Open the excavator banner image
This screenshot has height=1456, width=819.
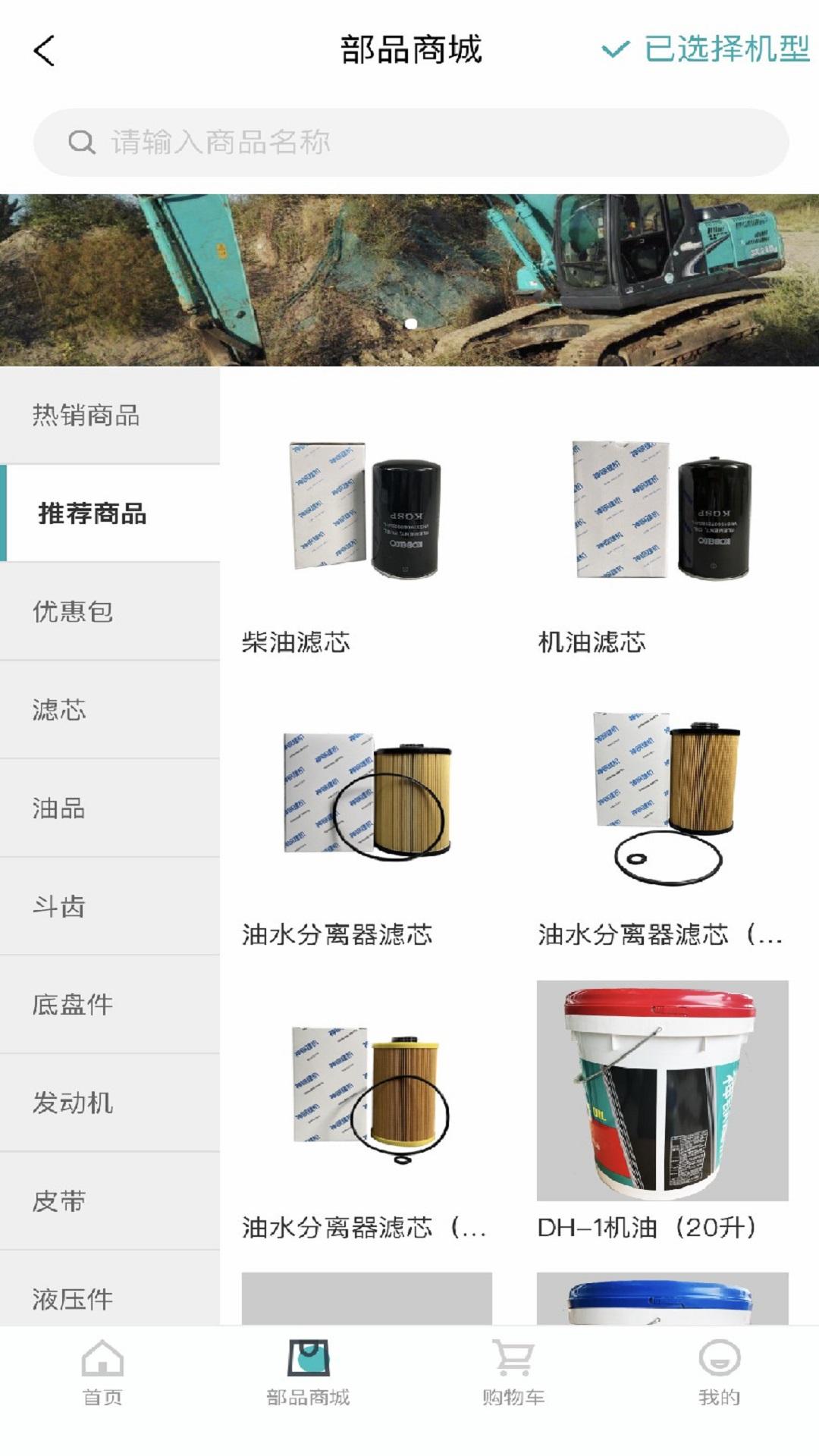click(409, 280)
